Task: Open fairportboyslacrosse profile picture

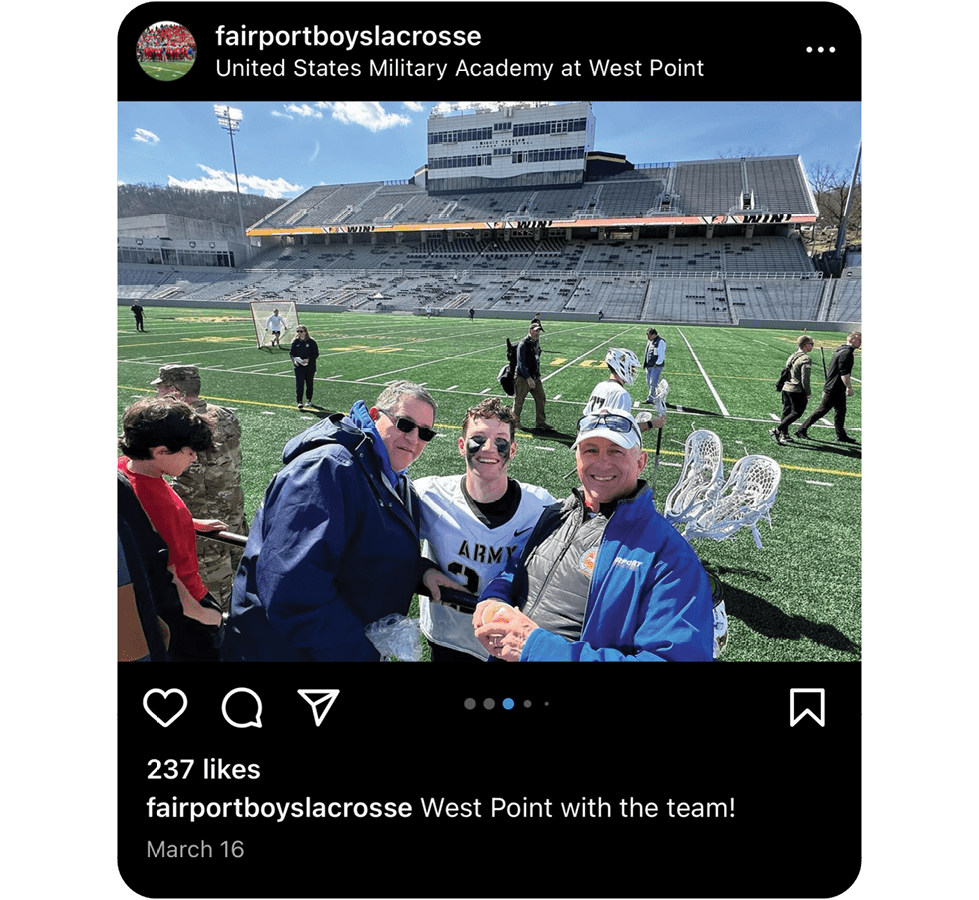Action: [166, 51]
